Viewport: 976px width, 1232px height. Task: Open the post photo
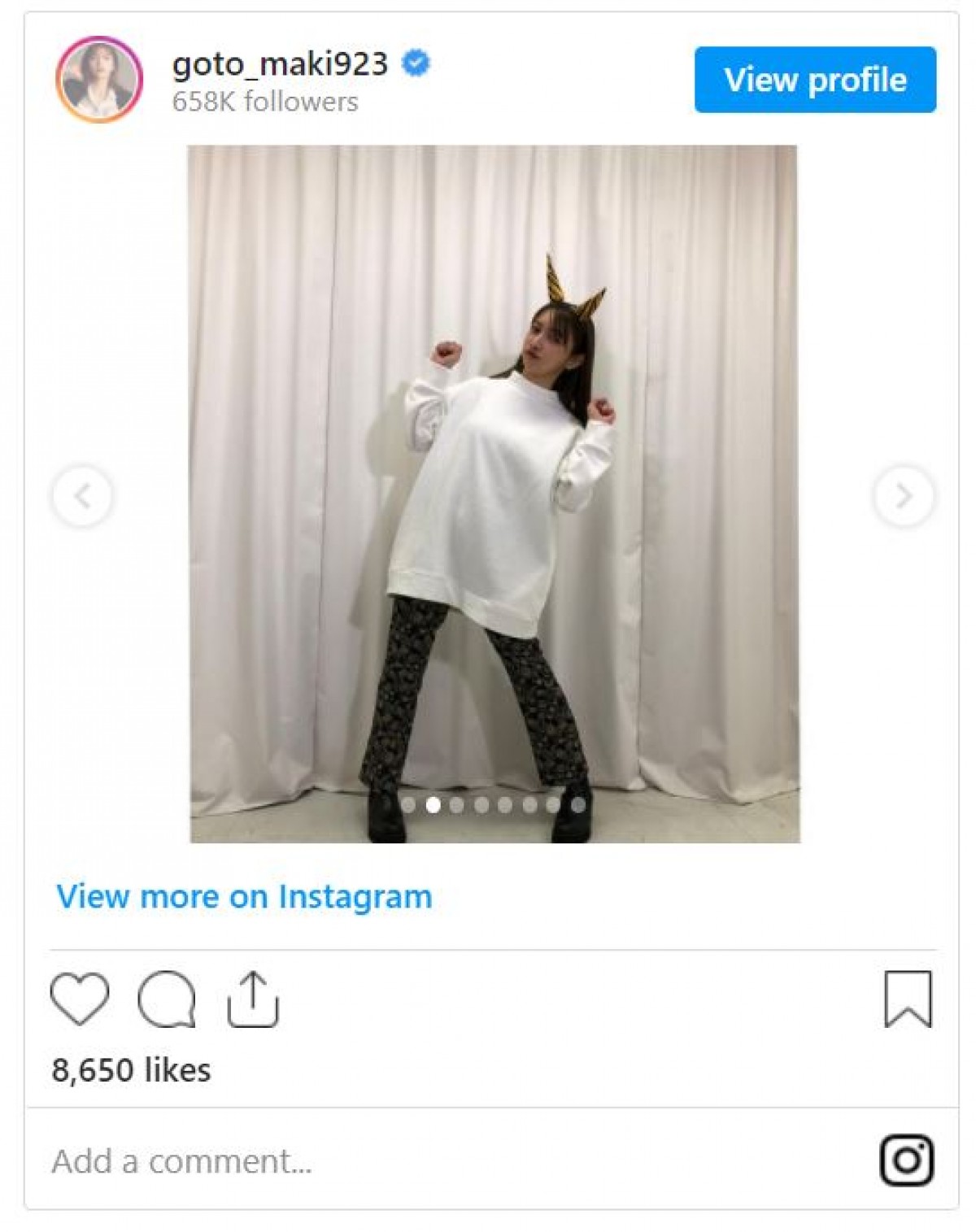(494, 494)
